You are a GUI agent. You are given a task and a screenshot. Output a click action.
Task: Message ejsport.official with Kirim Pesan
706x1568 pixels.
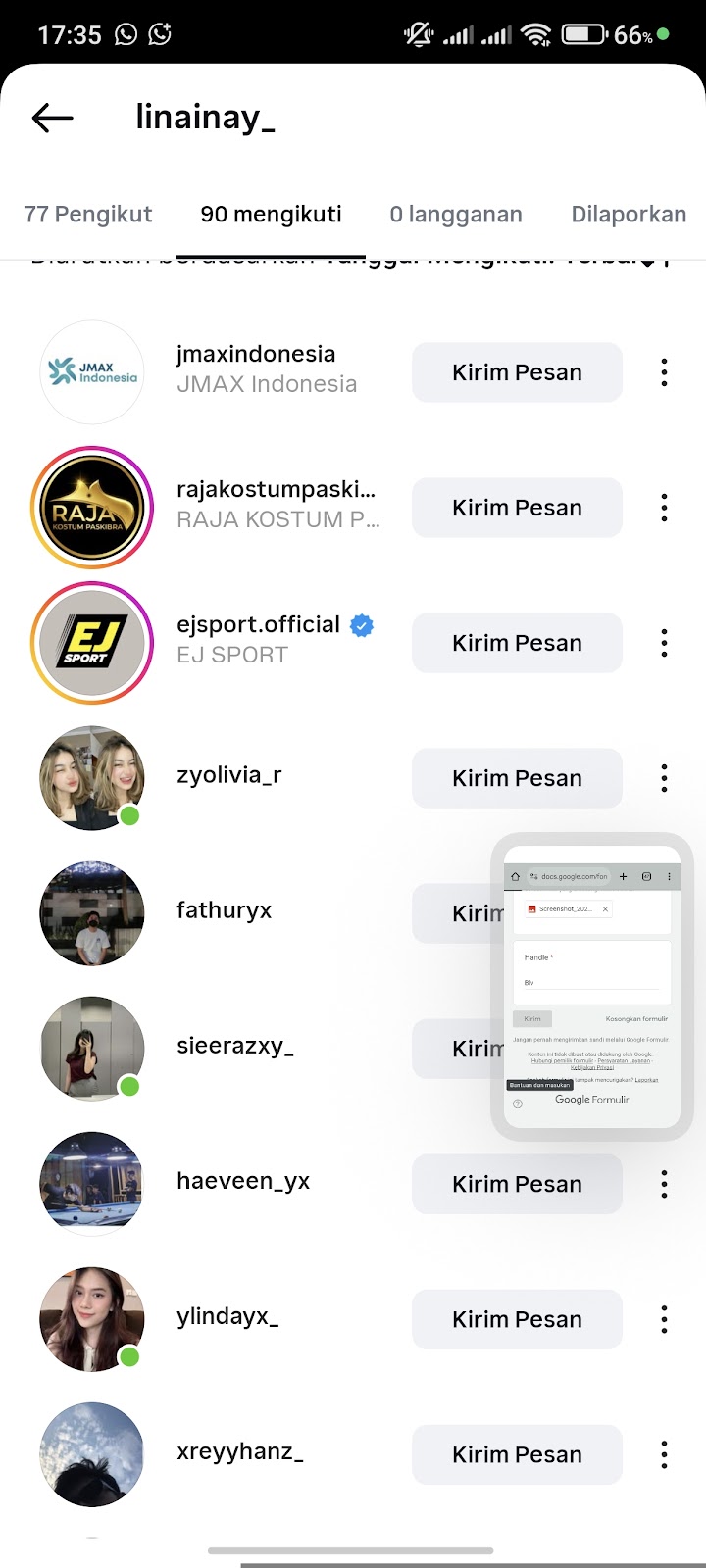point(517,643)
